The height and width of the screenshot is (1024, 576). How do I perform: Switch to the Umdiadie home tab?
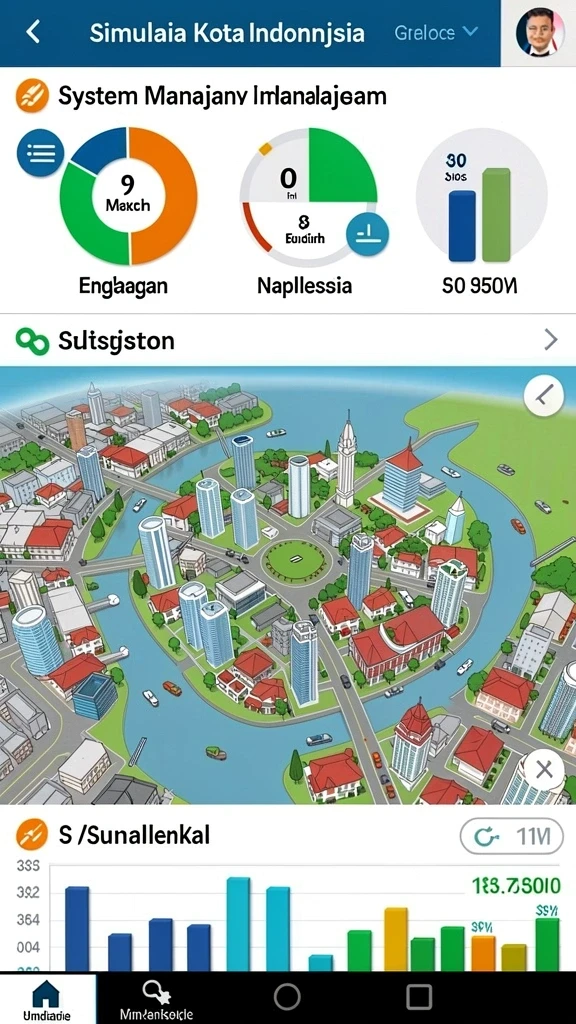tap(46, 999)
